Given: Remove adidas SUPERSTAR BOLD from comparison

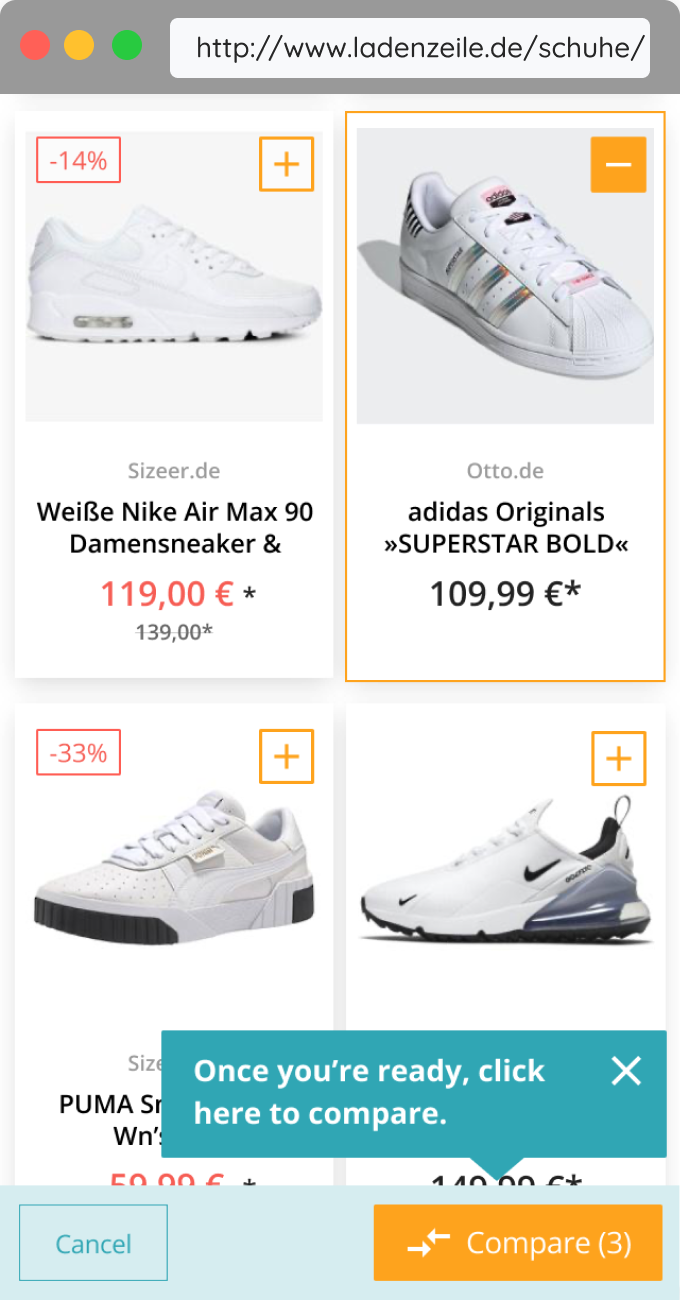Looking at the screenshot, I should 618,164.
